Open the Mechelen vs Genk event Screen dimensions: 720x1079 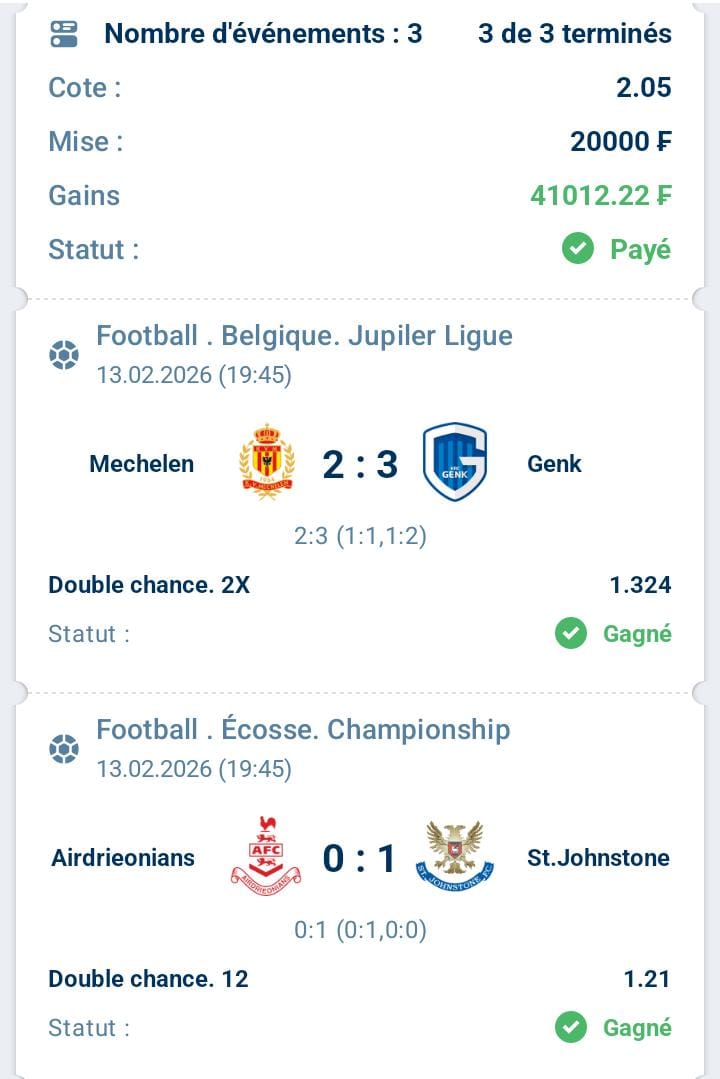pos(359,465)
